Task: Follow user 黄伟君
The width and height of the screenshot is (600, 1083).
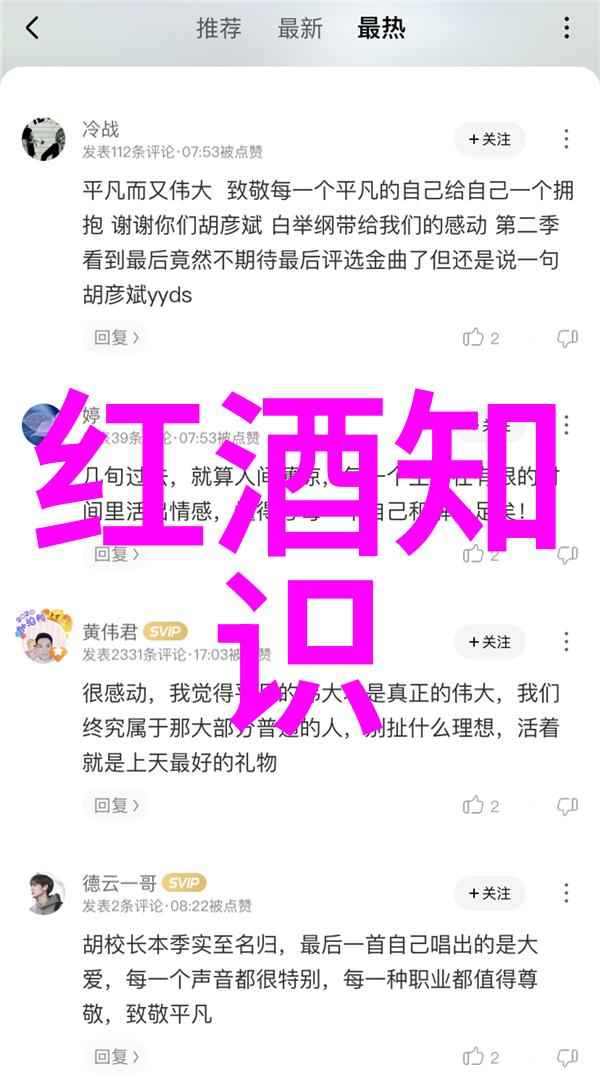Action: click(x=489, y=642)
